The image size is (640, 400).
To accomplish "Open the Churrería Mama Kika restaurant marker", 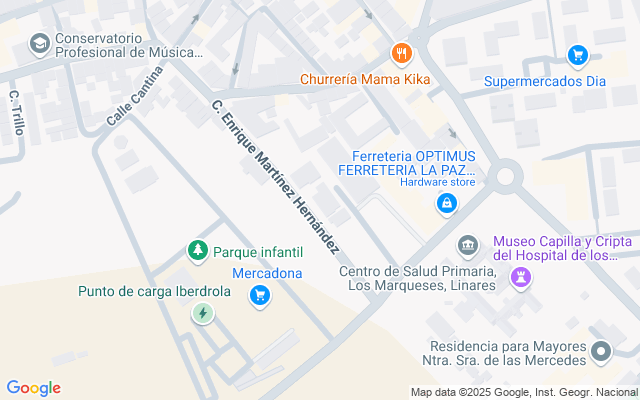I will tap(401, 53).
